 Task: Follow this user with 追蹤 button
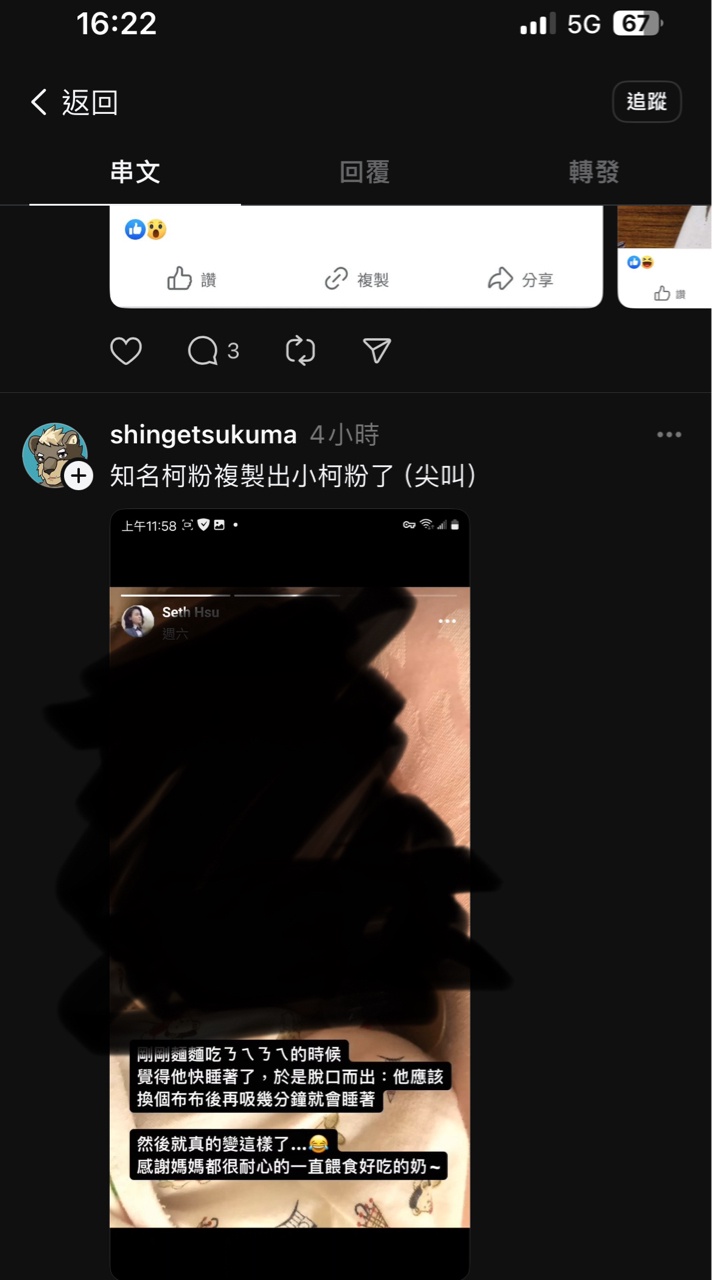tap(646, 102)
